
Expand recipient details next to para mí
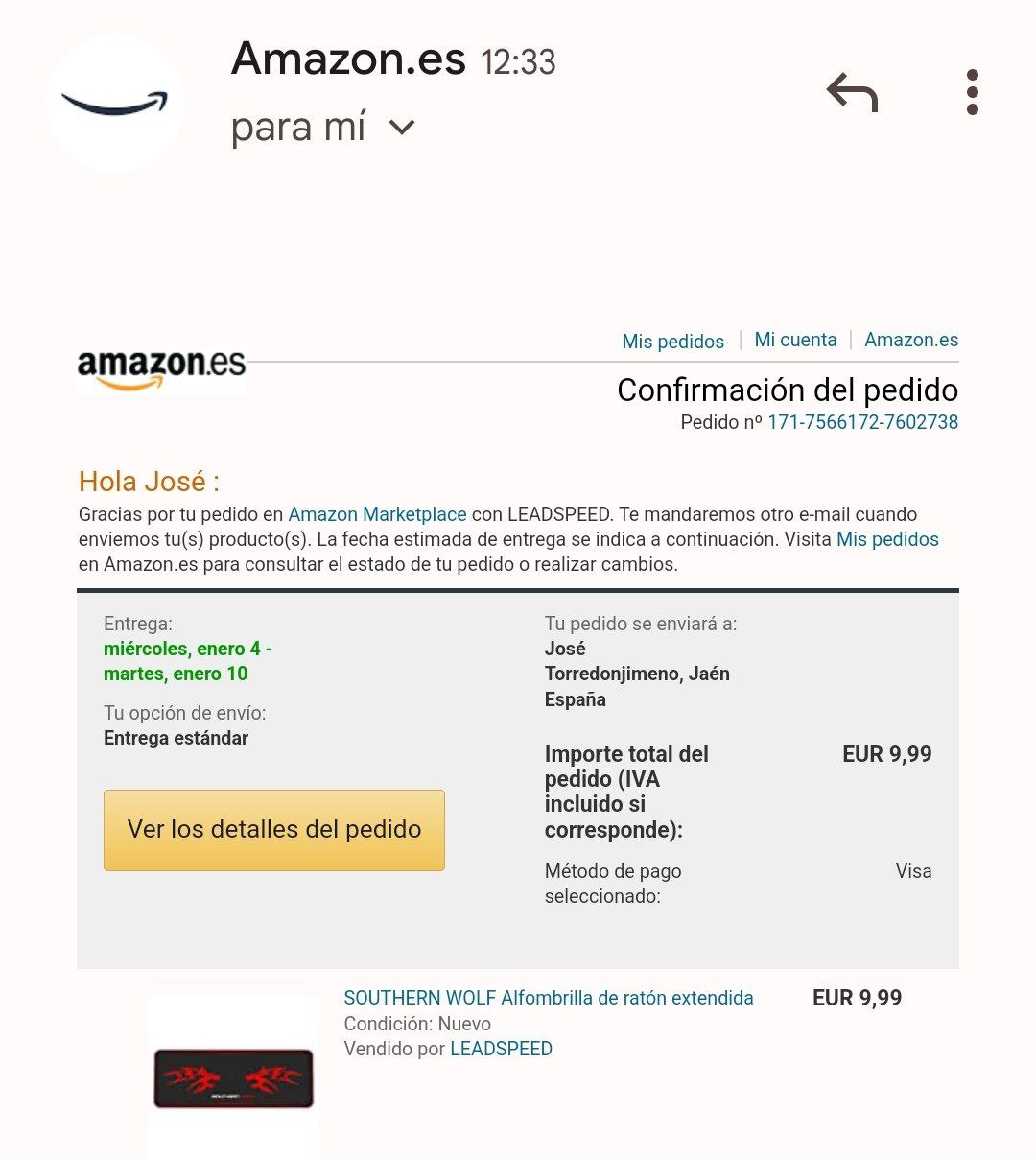(402, 127)
